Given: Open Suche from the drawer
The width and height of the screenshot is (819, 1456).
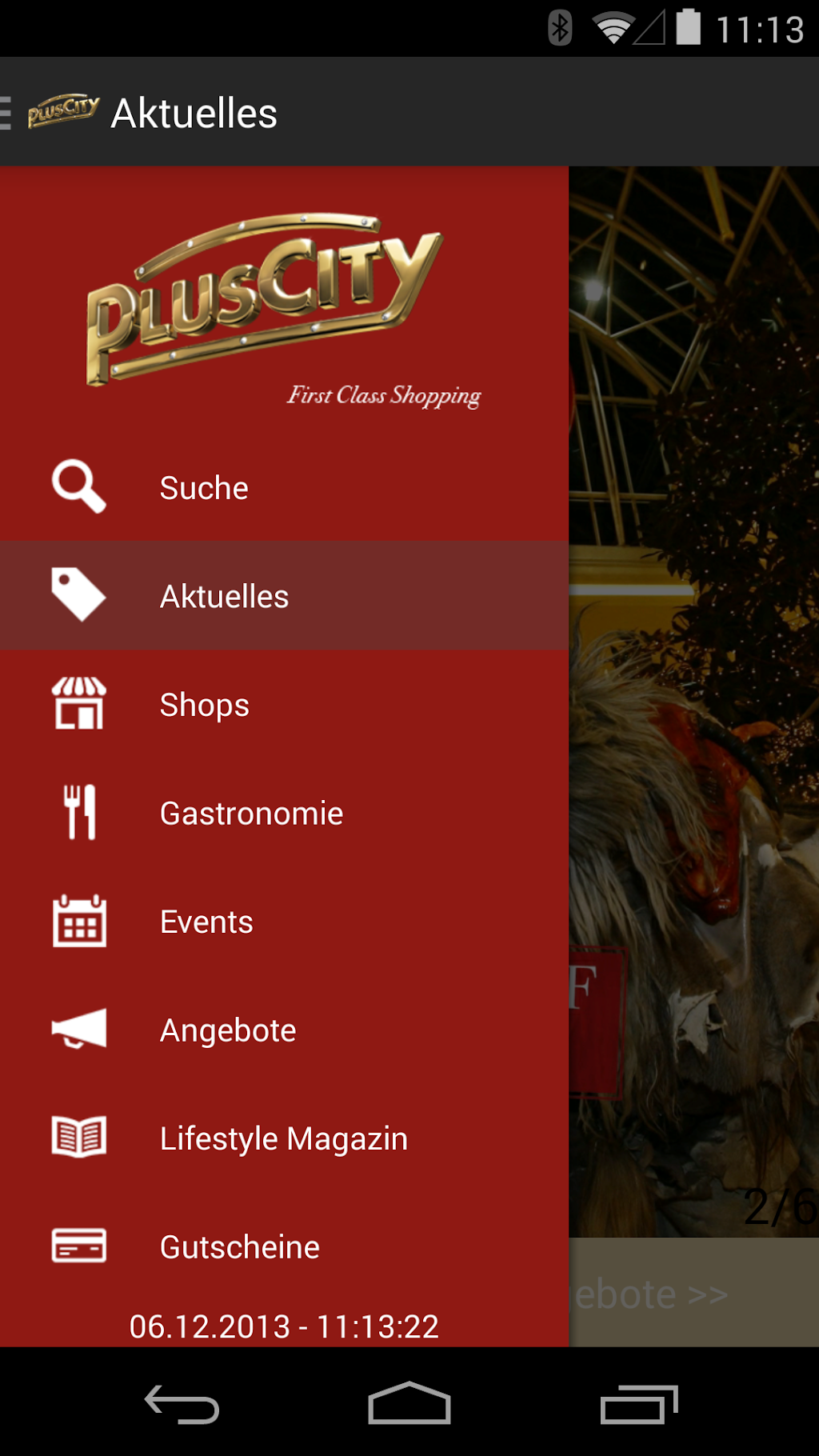Looking at the screenshot, I should (204, 488).
